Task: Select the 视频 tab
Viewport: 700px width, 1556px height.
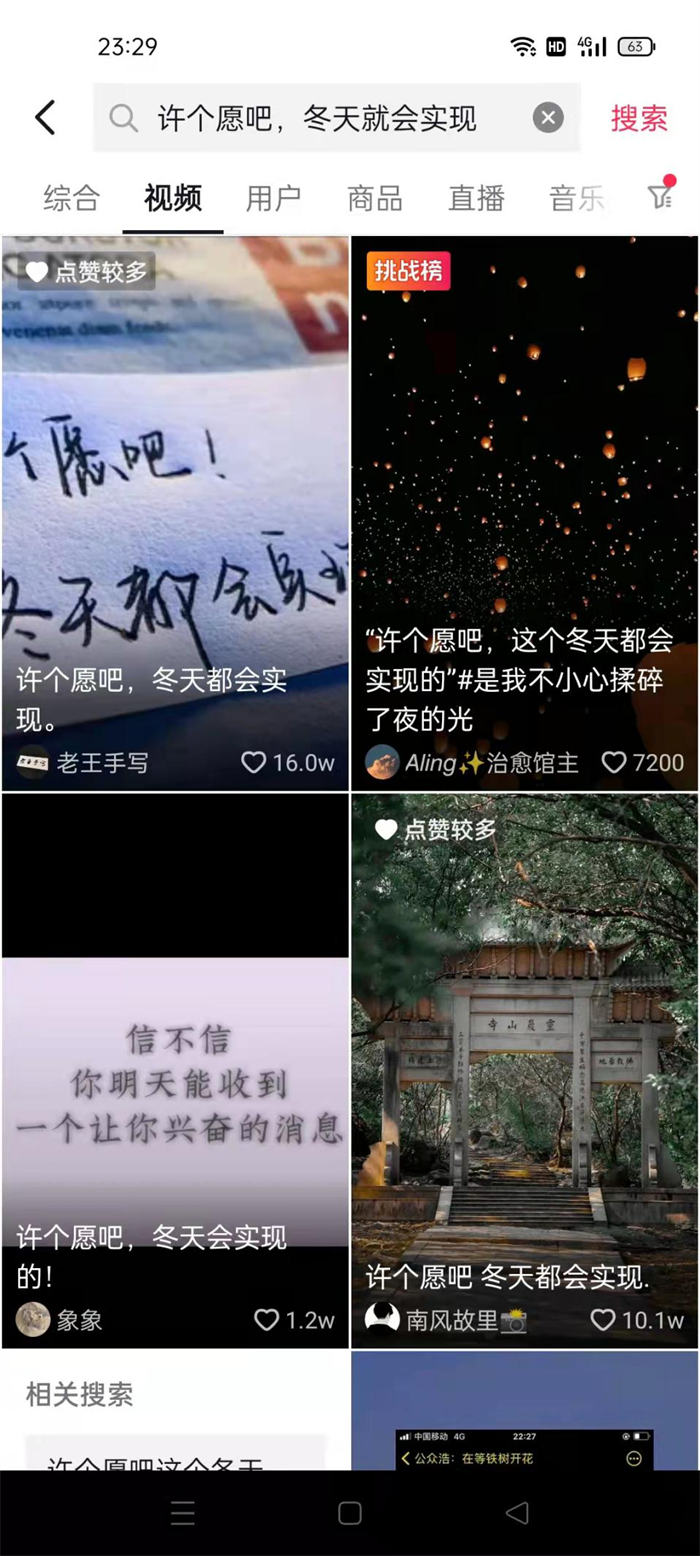Action: tap(173, 198)
